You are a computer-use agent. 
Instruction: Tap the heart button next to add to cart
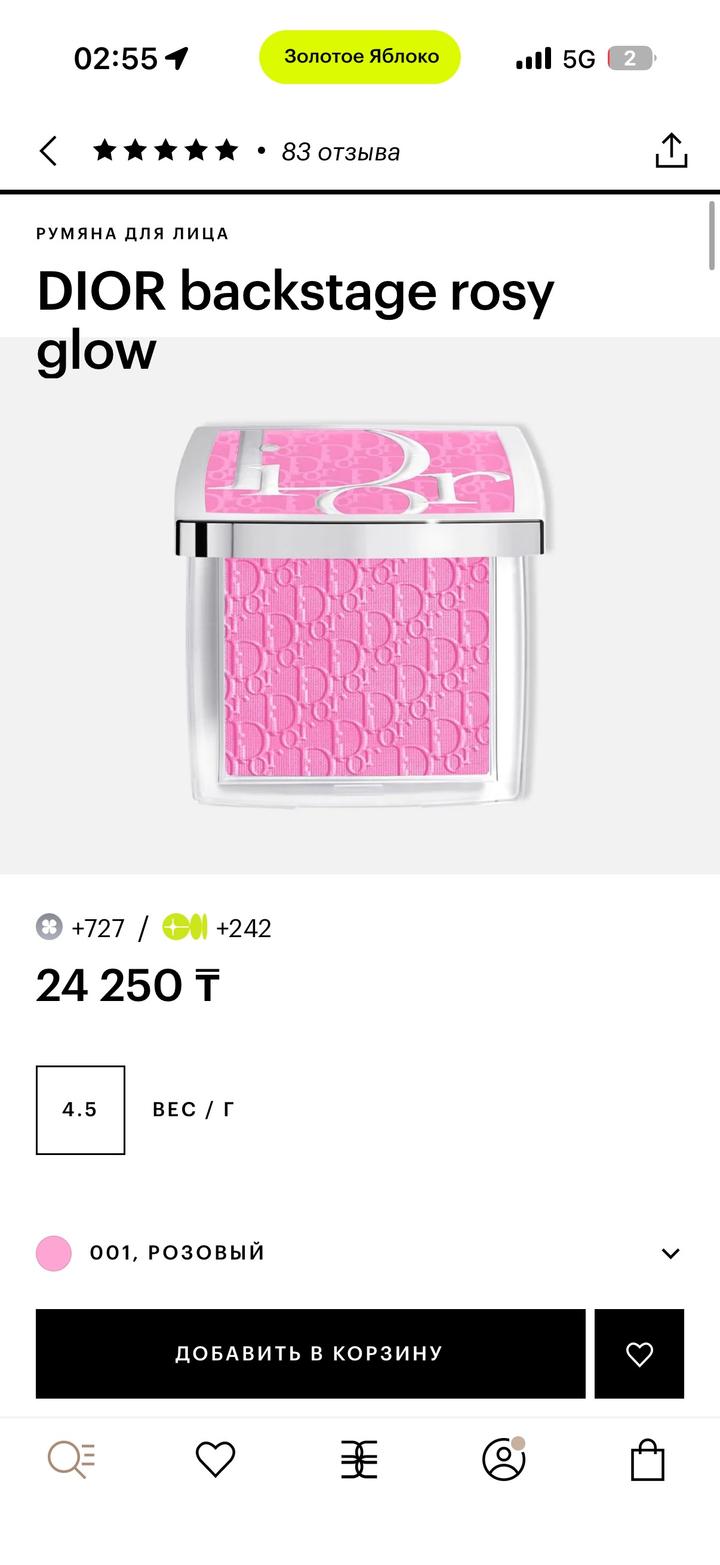click(640, 1354)
